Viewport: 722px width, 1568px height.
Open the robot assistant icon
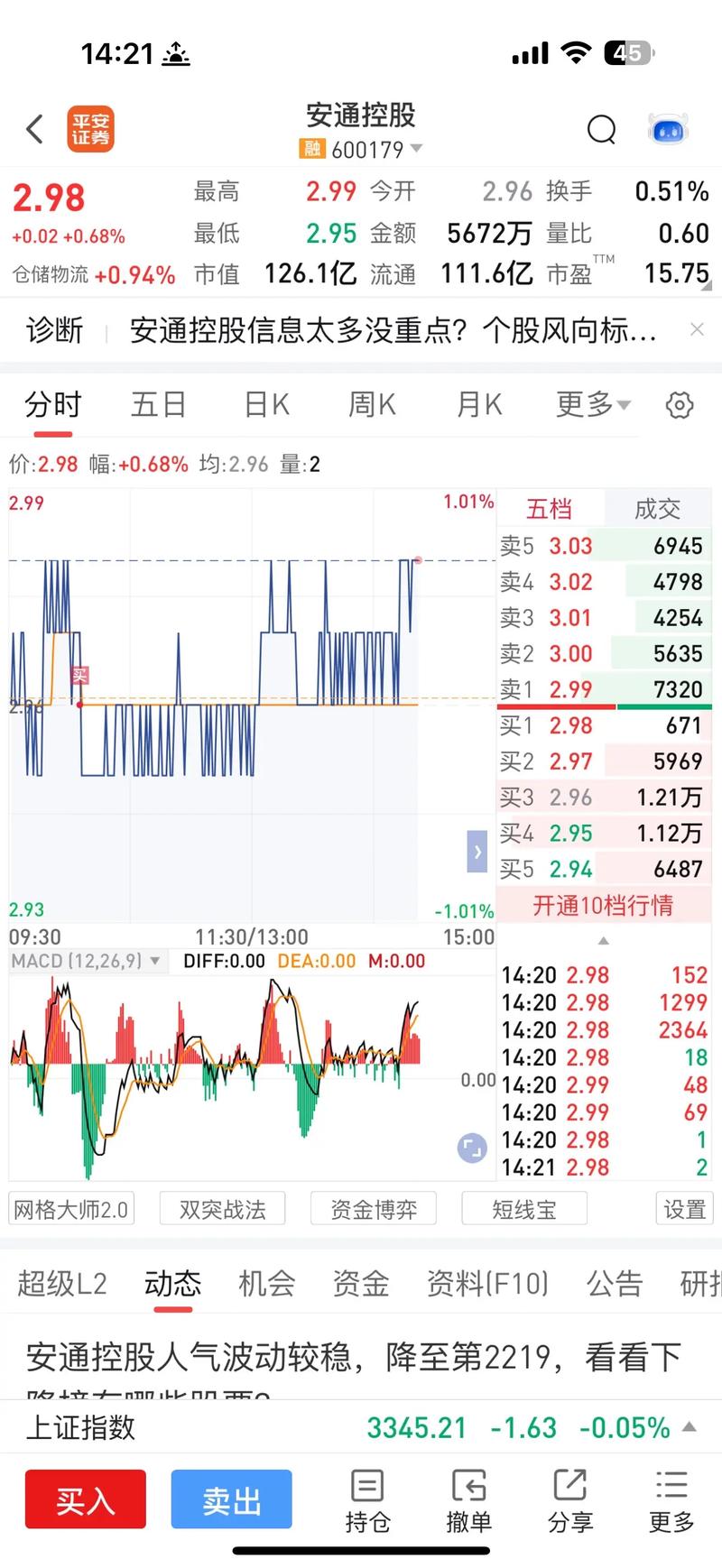pyautogui.click(x=668, y=130)
